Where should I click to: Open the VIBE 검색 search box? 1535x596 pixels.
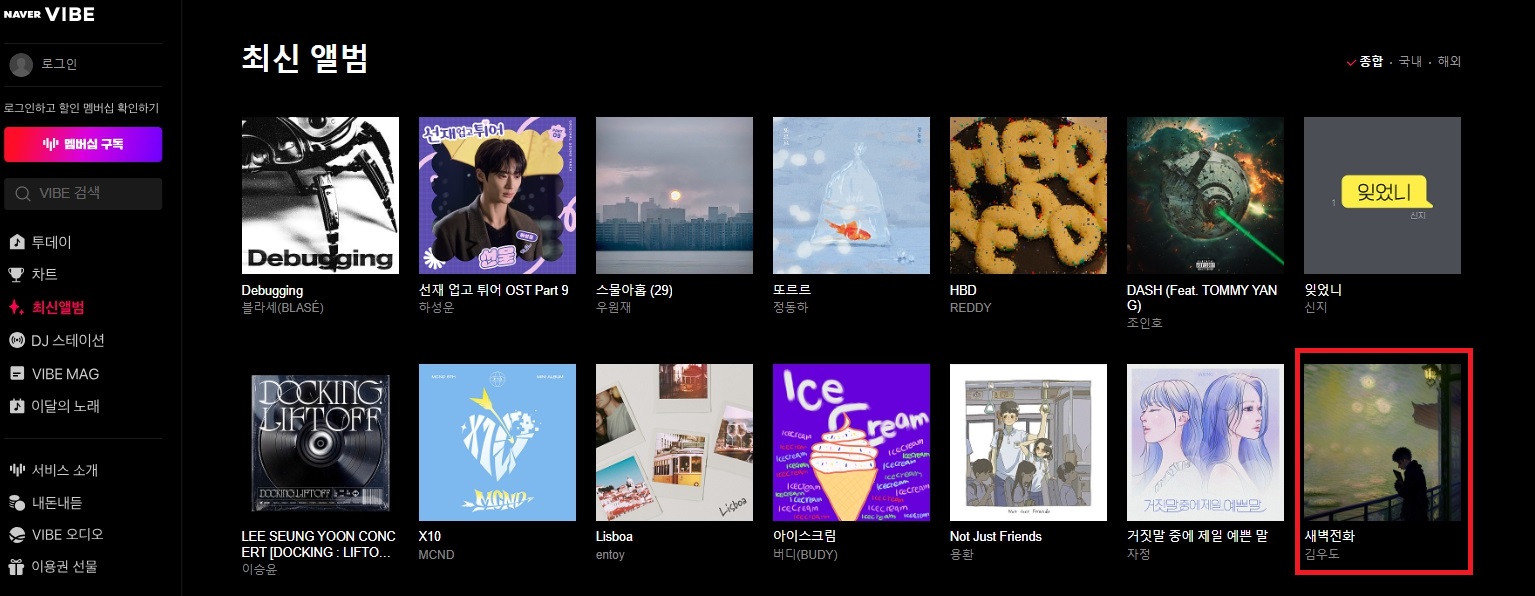pyautogui.click(x=83, y=193)
